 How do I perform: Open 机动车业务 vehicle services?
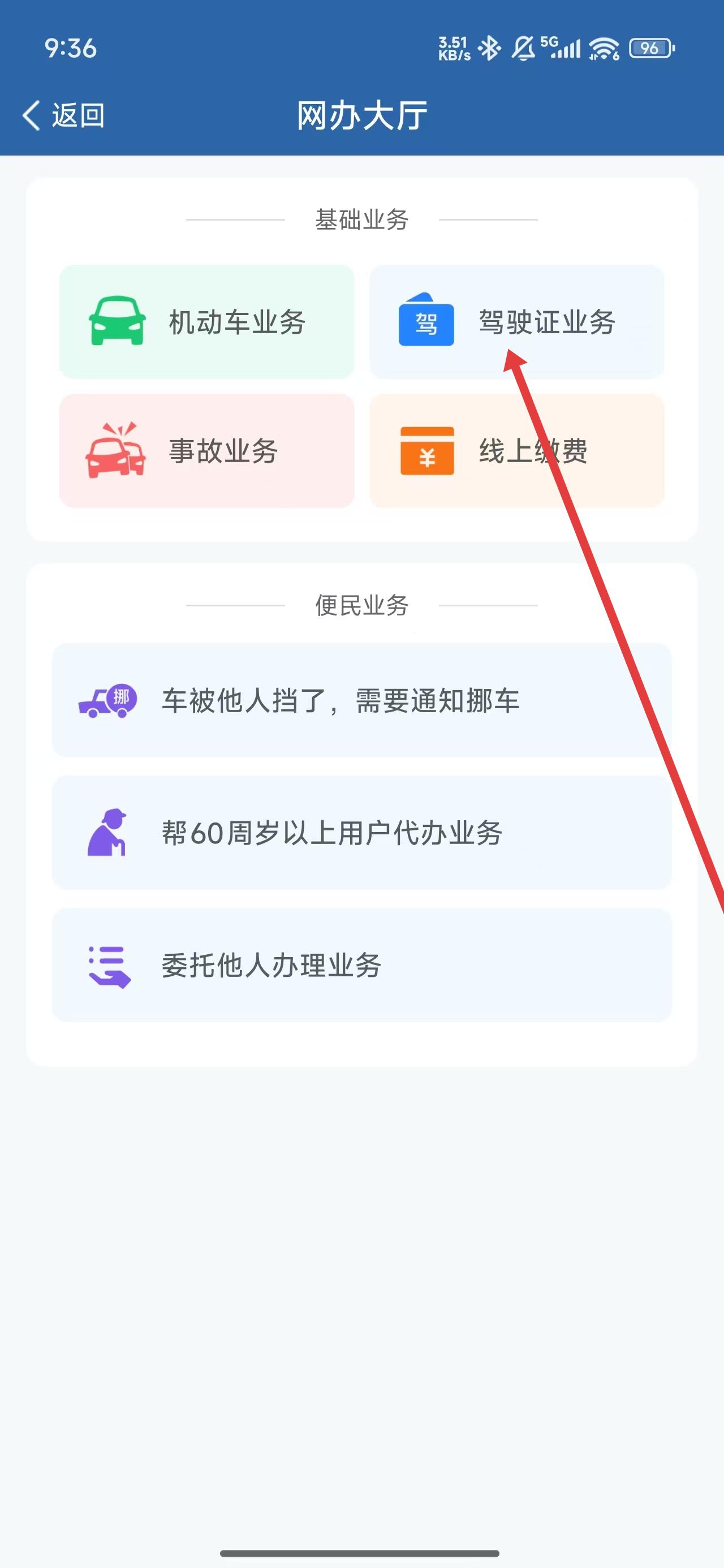pos(206,322)
